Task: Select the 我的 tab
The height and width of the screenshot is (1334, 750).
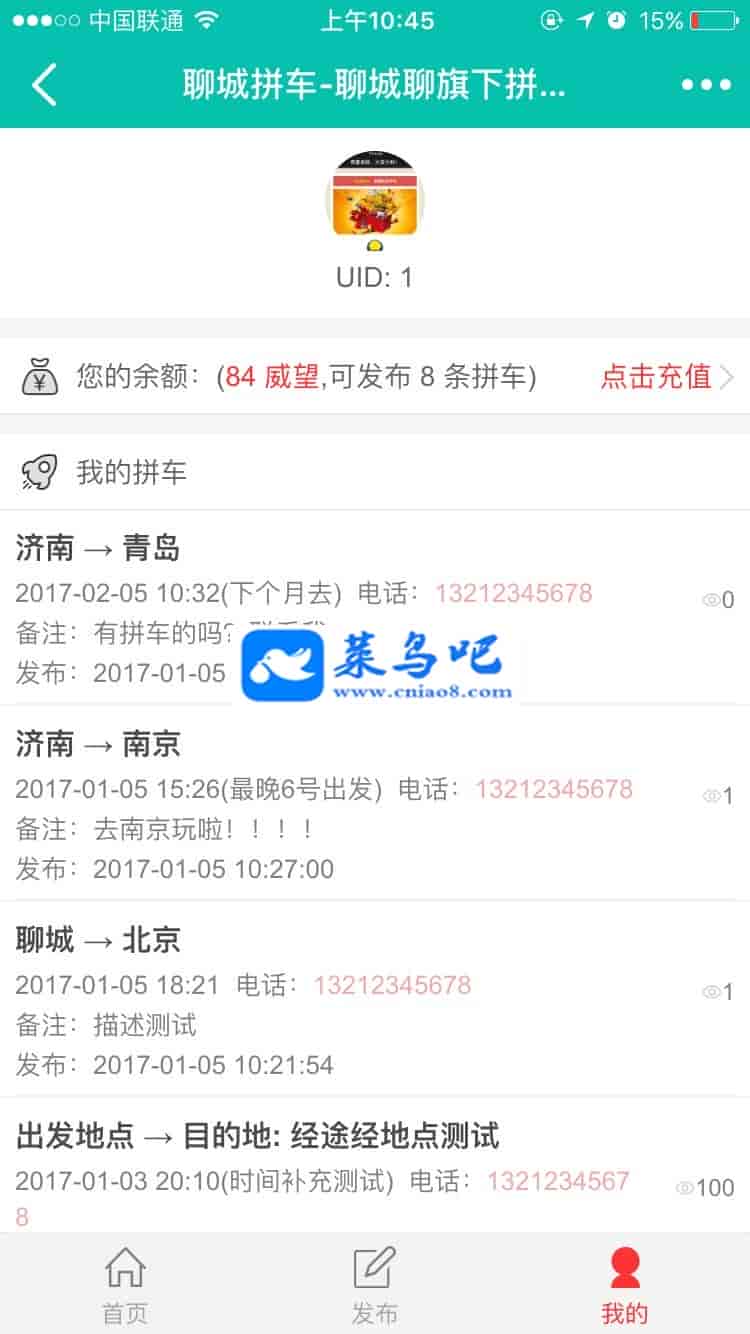Action: click(x=625, y=1286)
